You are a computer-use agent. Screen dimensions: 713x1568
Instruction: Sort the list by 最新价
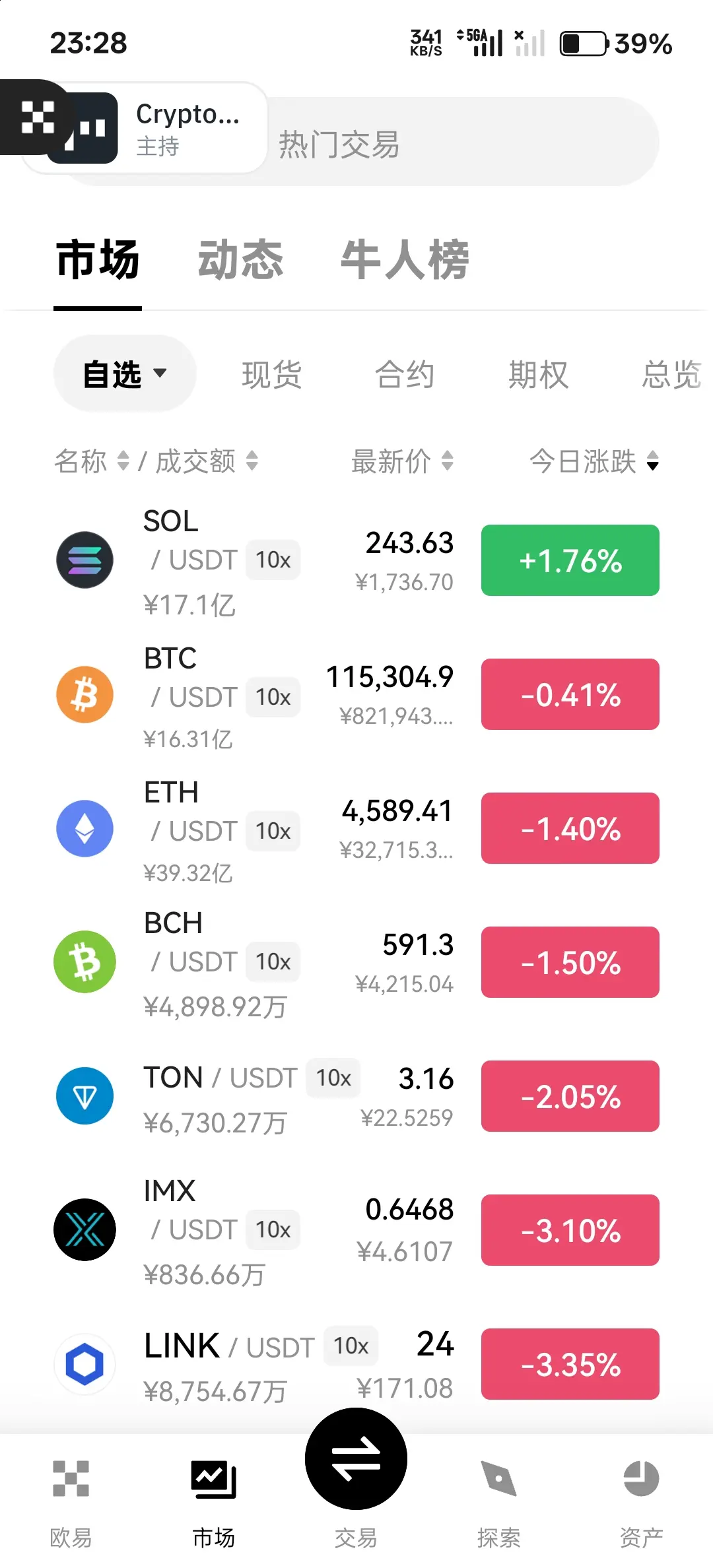click(x=403, y=461)
